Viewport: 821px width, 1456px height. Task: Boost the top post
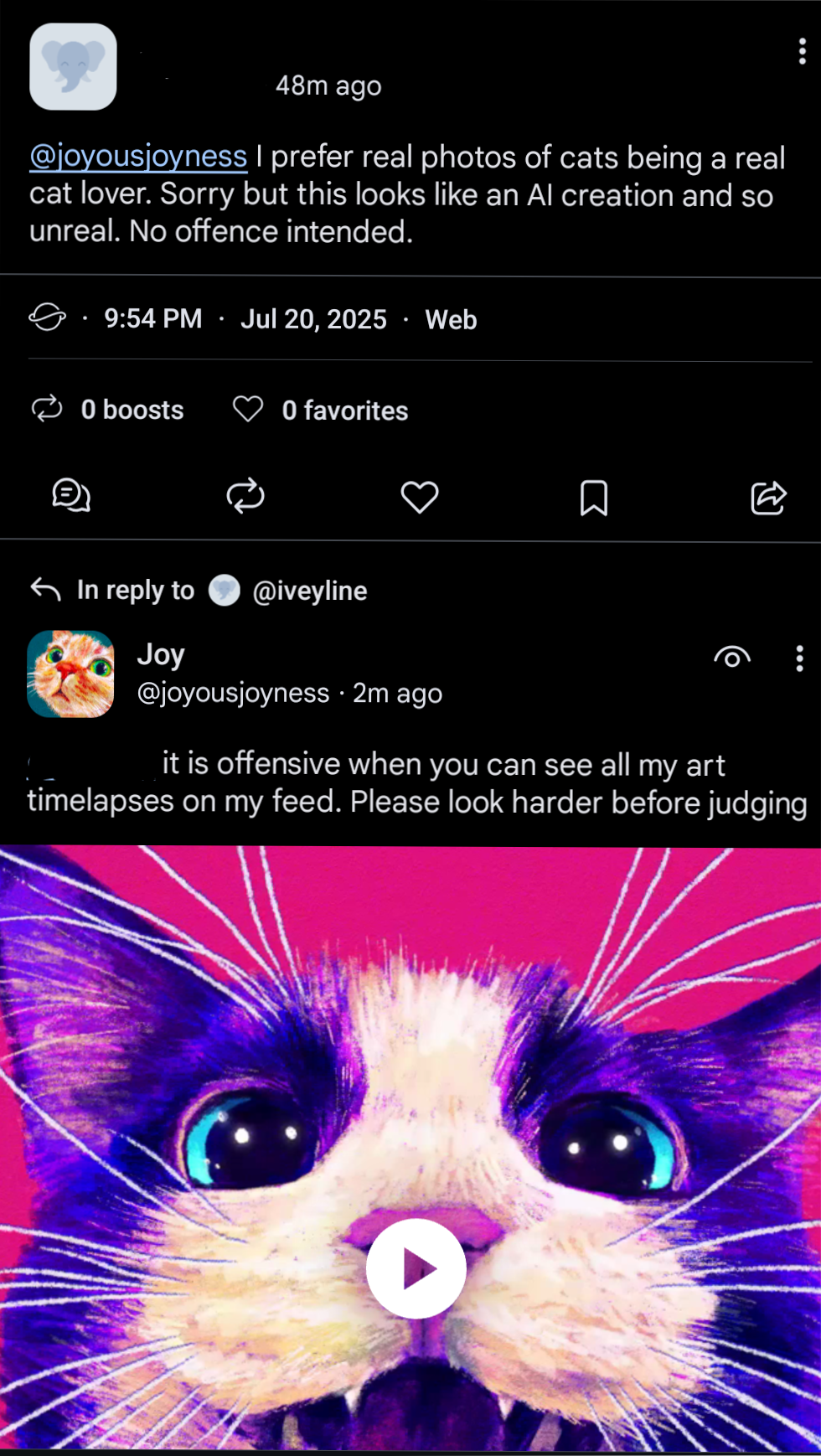(245, 496)
